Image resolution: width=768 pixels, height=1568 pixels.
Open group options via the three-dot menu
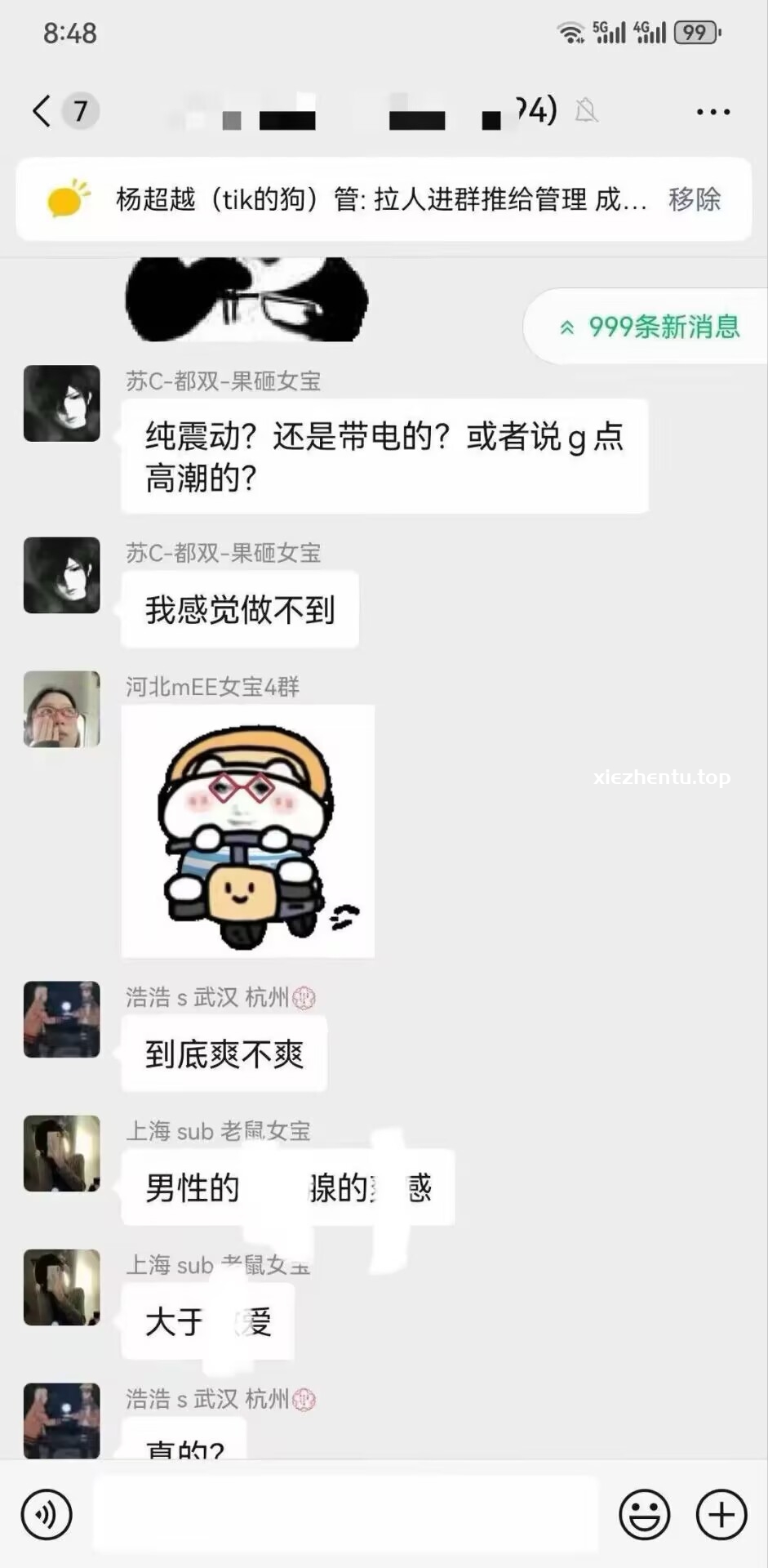(x=711, y=110)
